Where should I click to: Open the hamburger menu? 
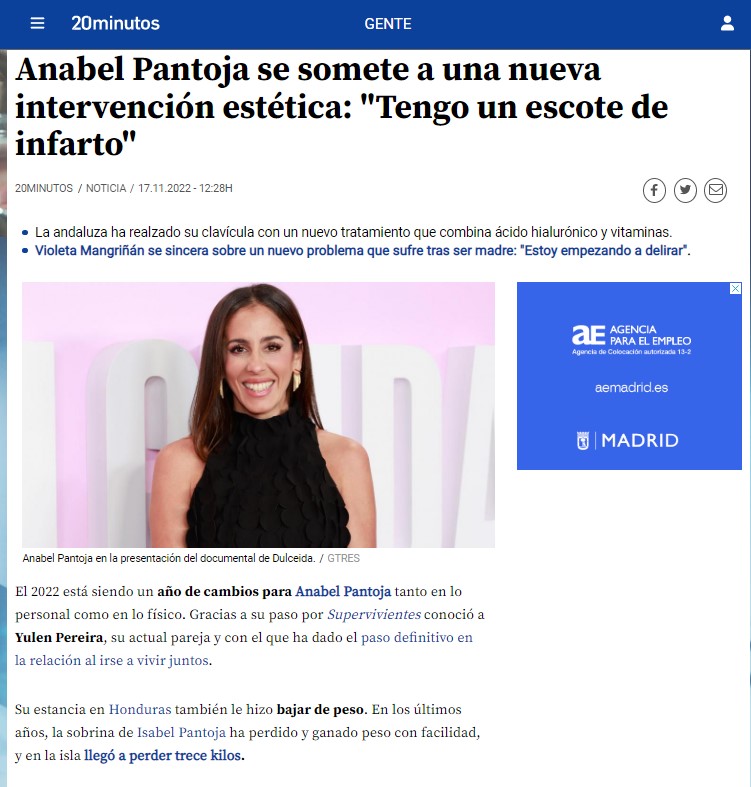coord(37,23)
